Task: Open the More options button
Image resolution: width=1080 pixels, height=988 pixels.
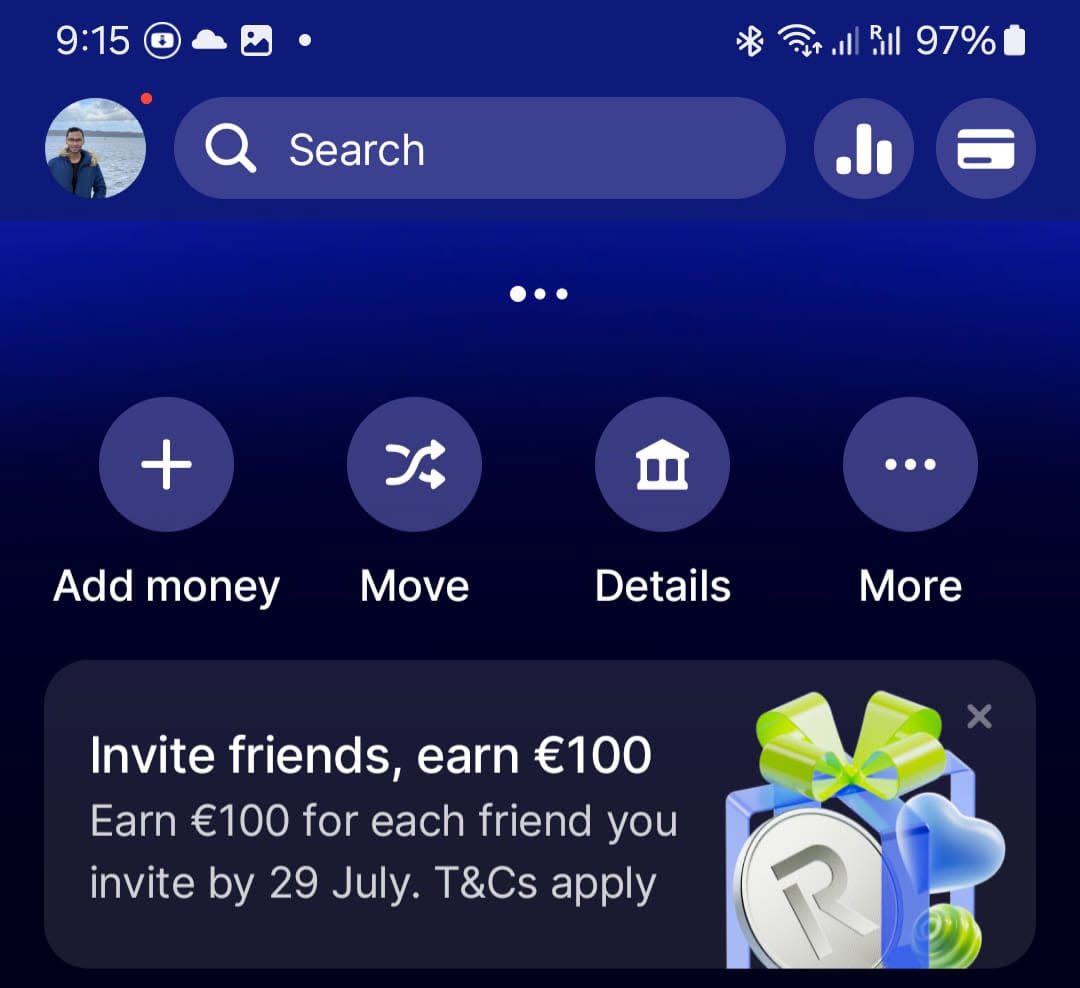Action: [910, 464]
